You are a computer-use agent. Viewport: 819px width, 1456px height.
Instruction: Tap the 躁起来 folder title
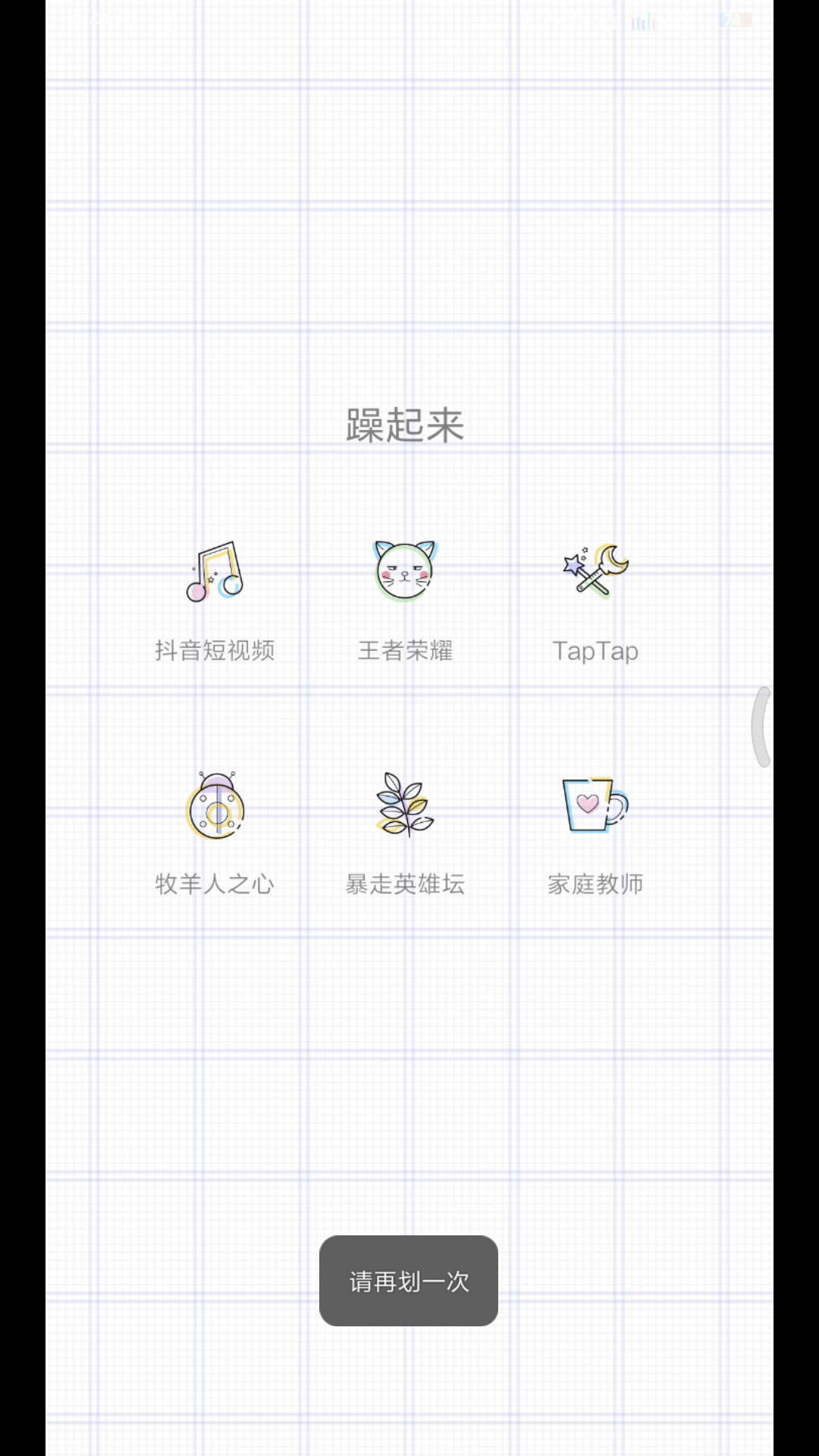pyautogui.click(x=405, y=425)
